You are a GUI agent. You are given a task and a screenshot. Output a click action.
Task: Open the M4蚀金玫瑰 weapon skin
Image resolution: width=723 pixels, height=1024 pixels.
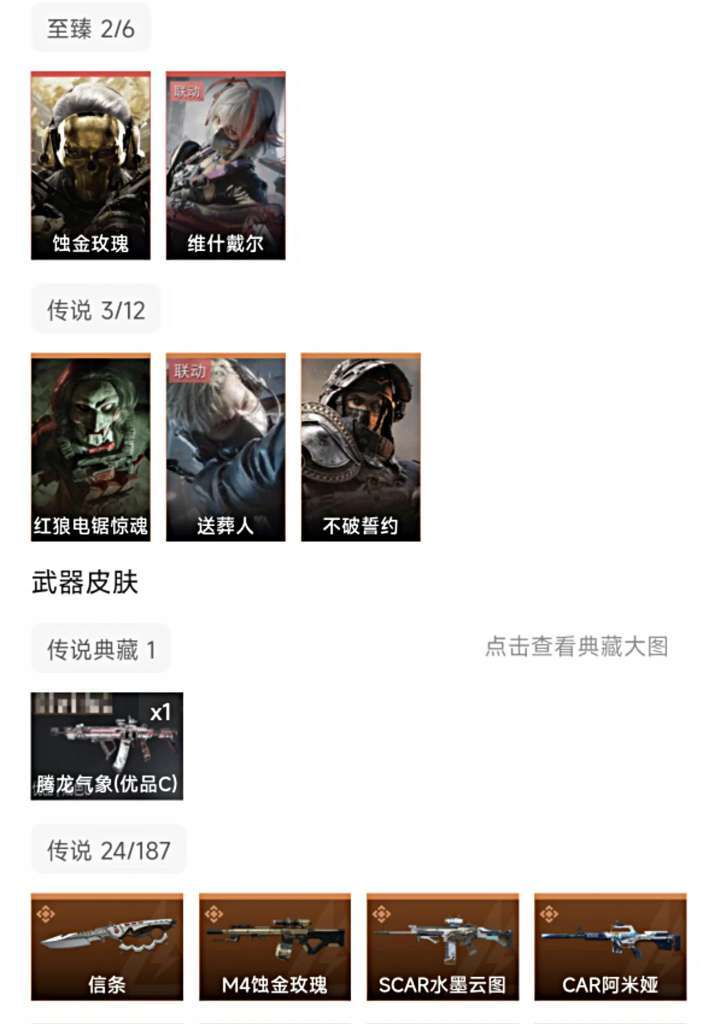pos(275,947)
